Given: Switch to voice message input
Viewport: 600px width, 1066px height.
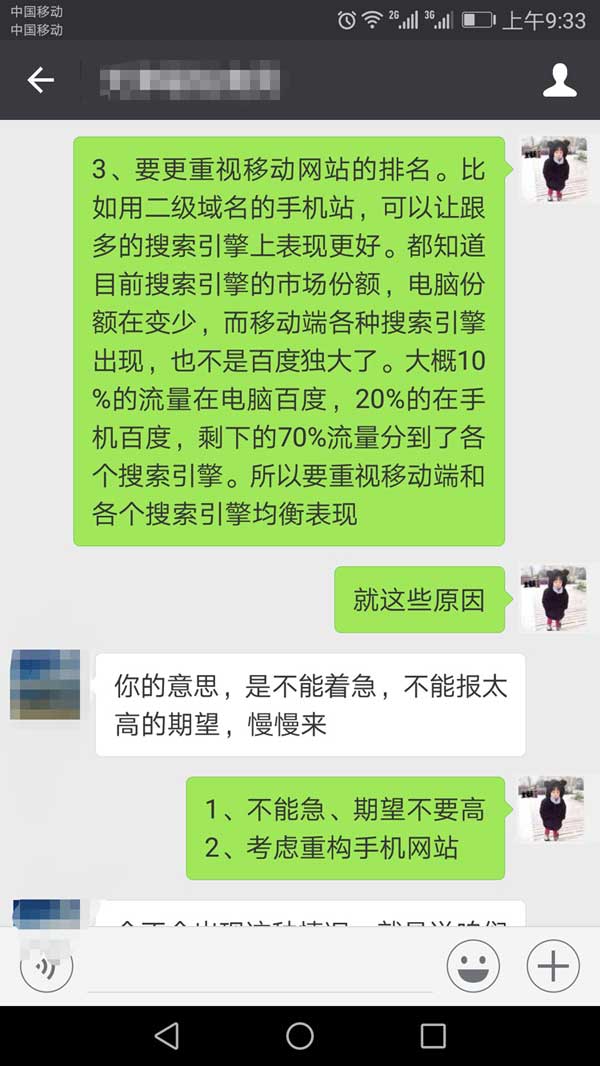Looking at the screenshot, I should [46, 966].
